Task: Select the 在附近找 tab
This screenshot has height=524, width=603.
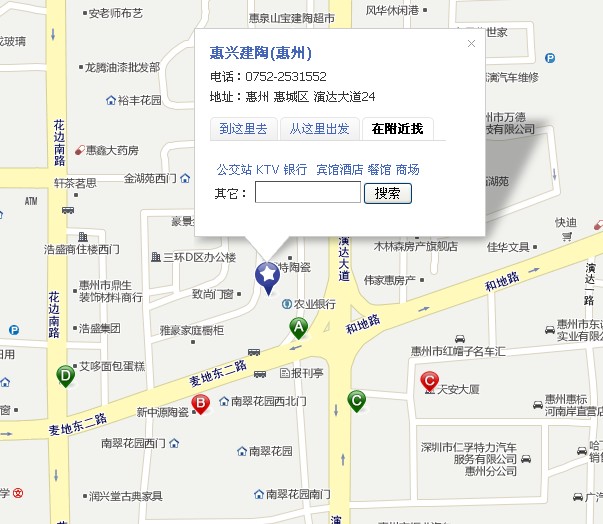Action: (x=397, y=128)
